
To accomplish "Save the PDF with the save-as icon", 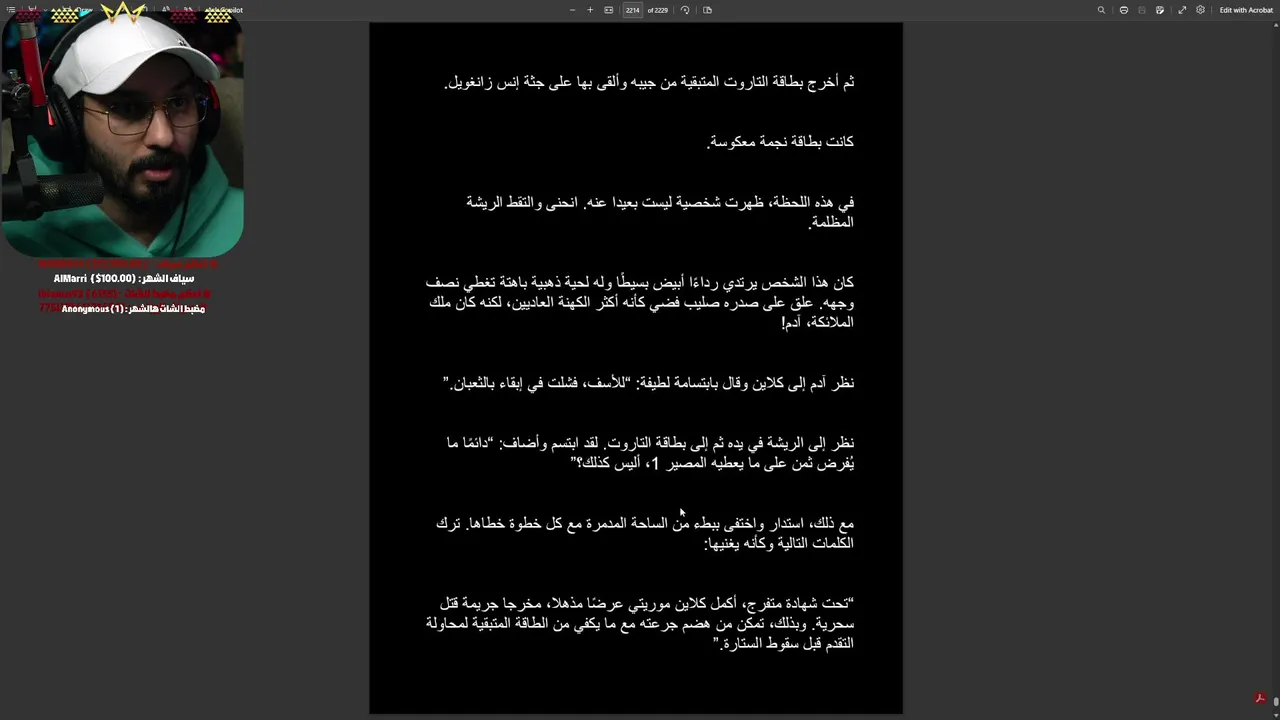I will tap(1160, 10).
